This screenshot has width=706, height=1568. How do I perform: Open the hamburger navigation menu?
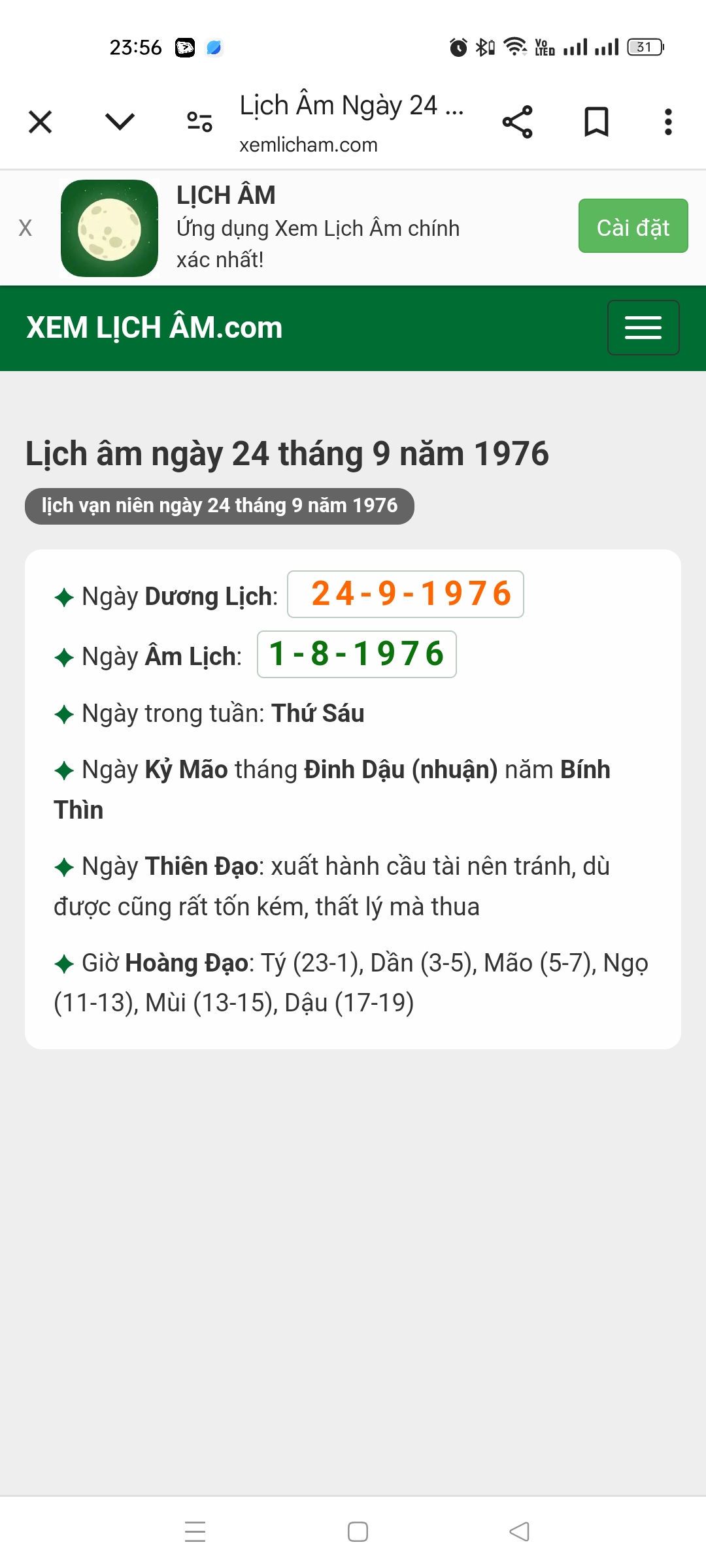(643, 327)
